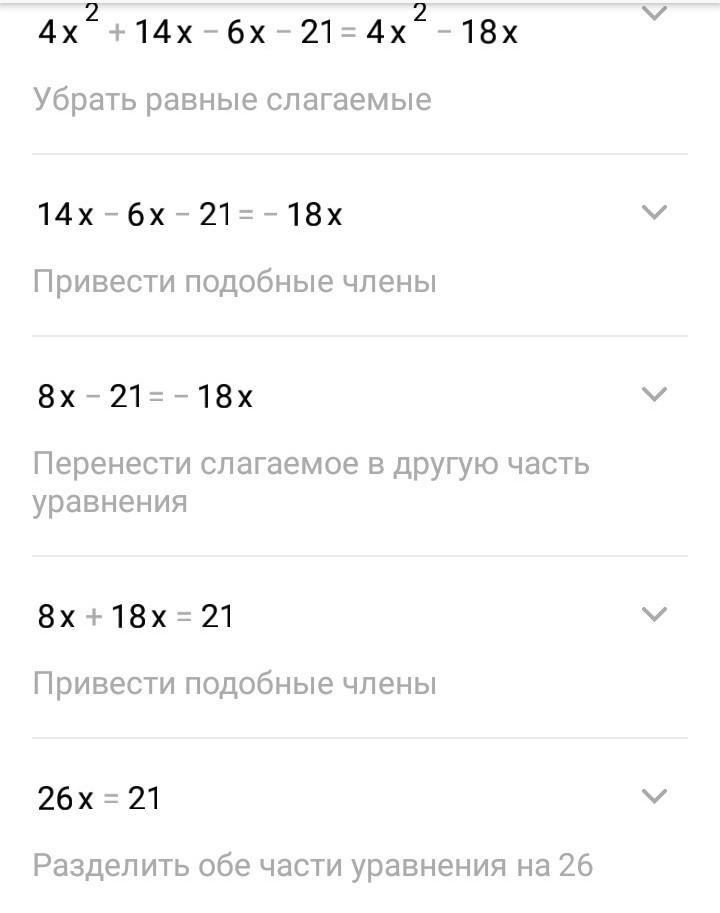The height and width of the screenshot is (913, 720).
Task: Expand the step 14x − 6x − 21 = −18x
Action: (x=653, y=212)
